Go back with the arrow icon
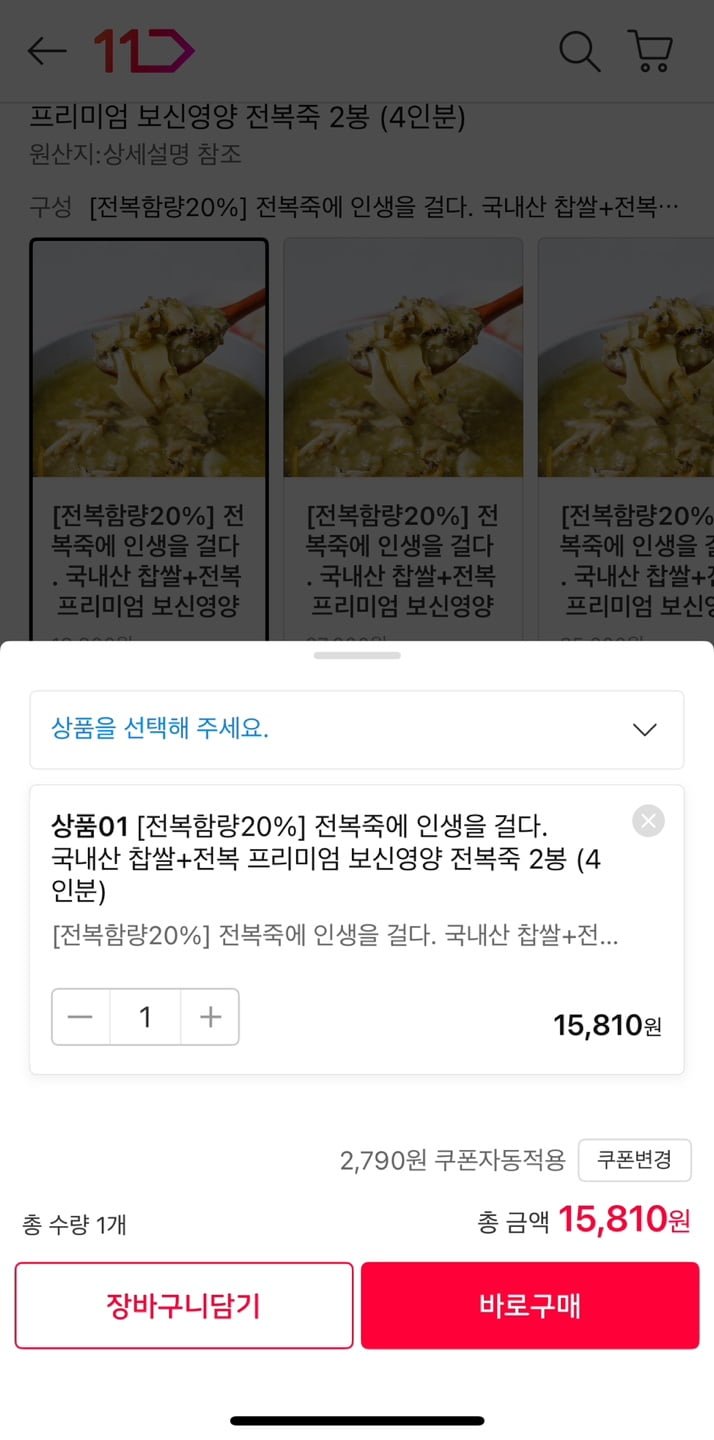Viewport: 714px width, 1440px height. coord(46,51)
